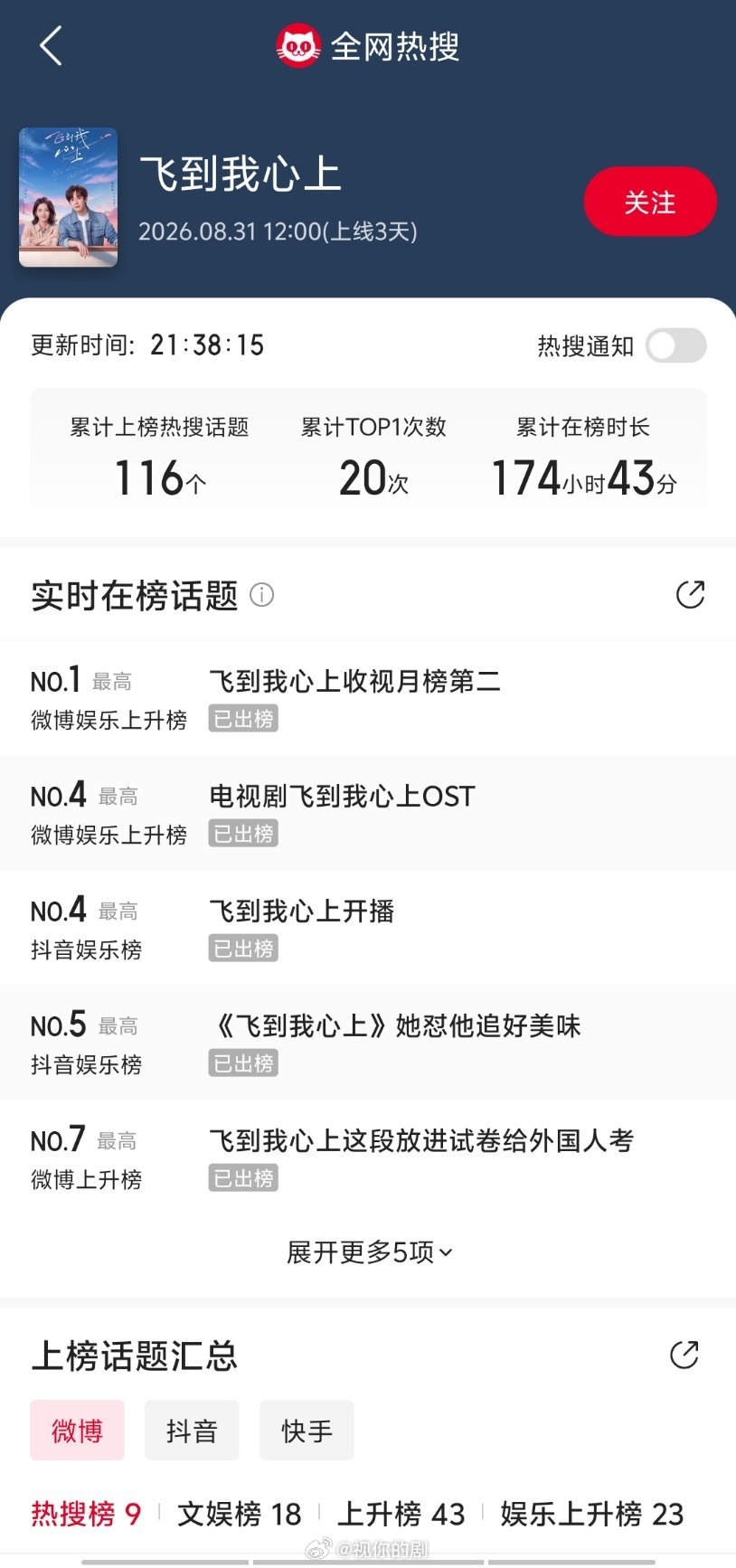Viewport: 736px width, 1568px height.
Task: Select the 微博 platform chip
Action: [x=77, y=1431]
